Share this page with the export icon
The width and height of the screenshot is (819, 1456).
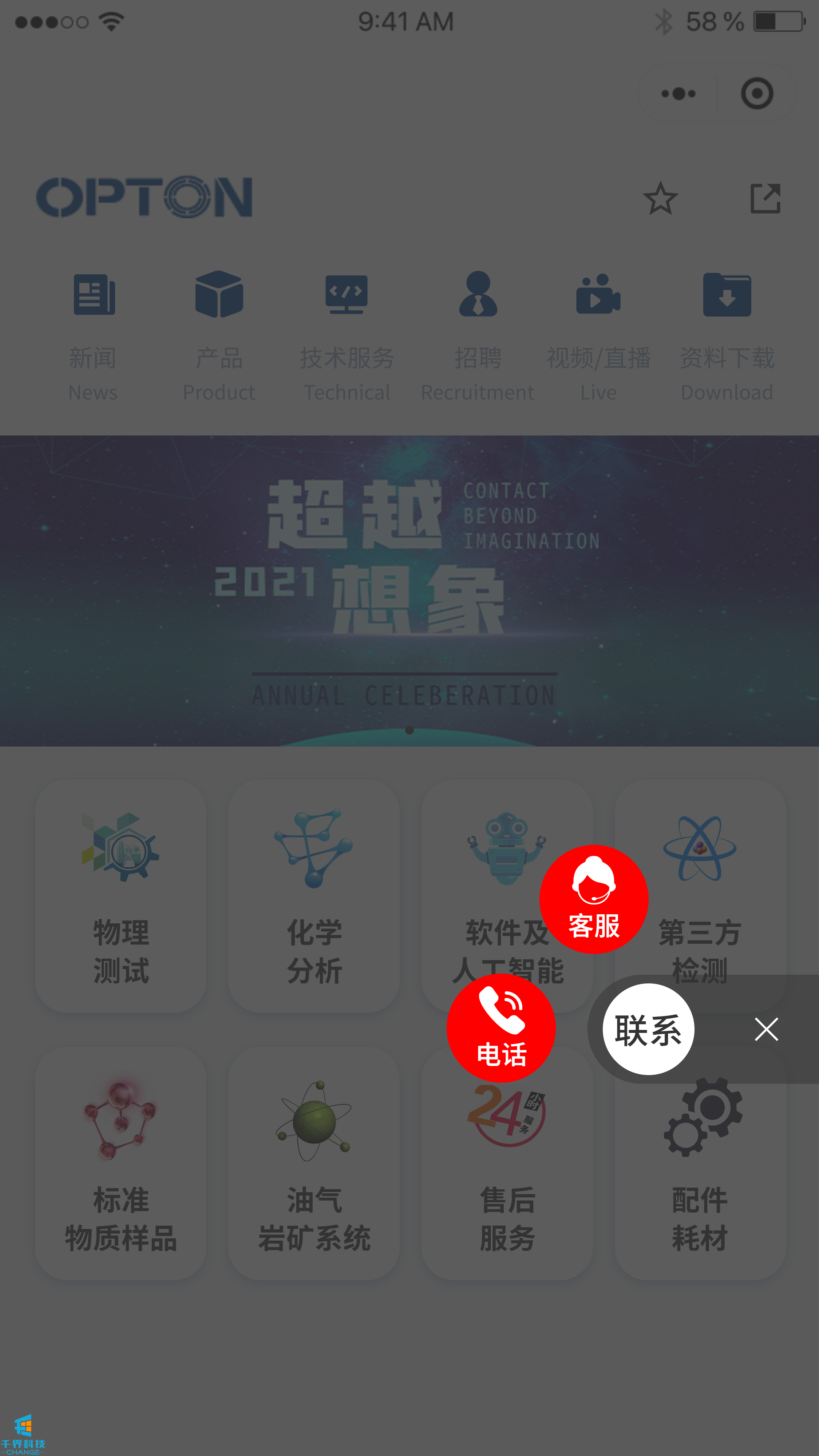765,198
